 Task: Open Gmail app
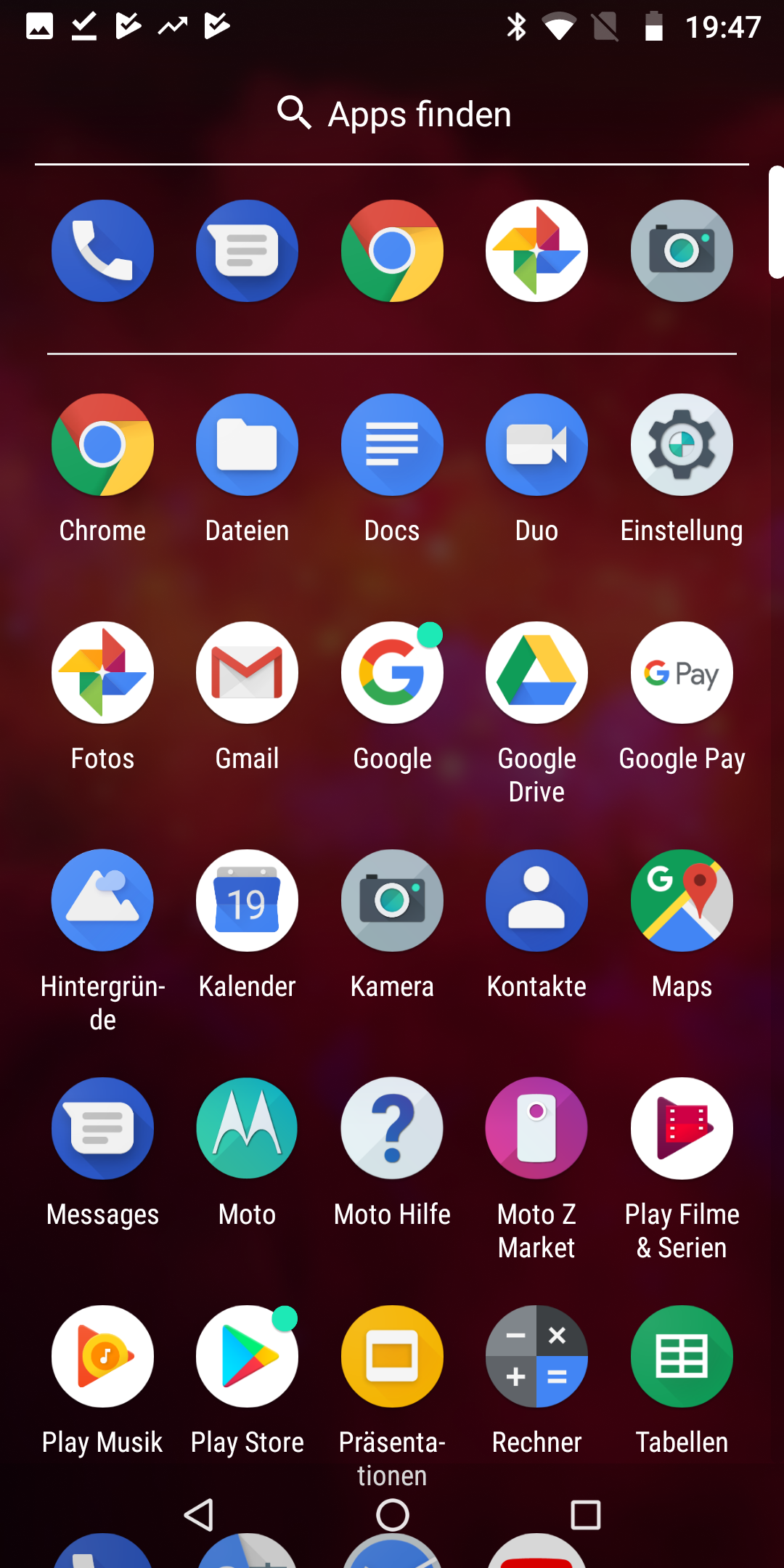247,673
